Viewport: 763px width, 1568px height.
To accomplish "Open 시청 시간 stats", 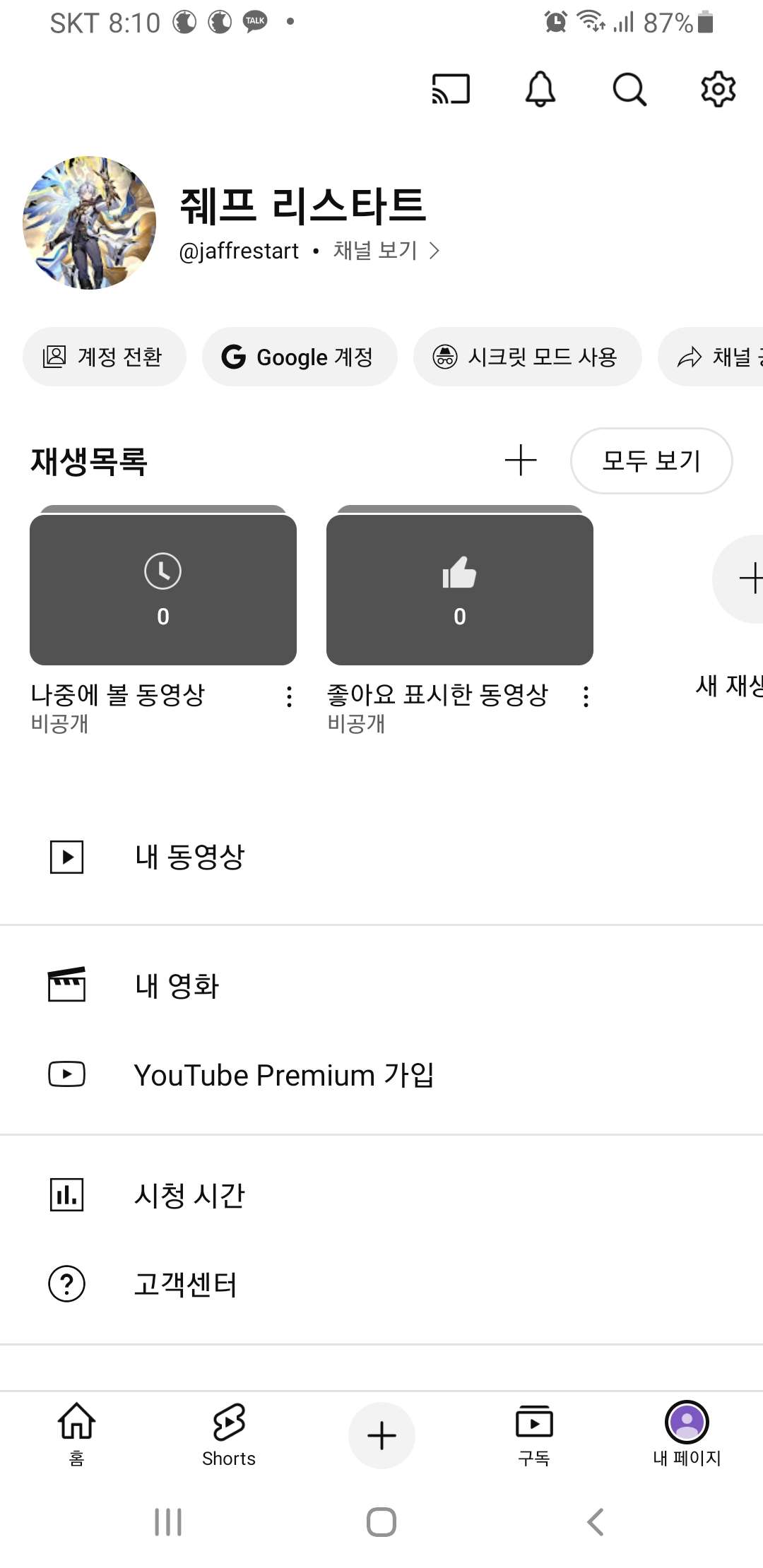I will click(381, 1195).
